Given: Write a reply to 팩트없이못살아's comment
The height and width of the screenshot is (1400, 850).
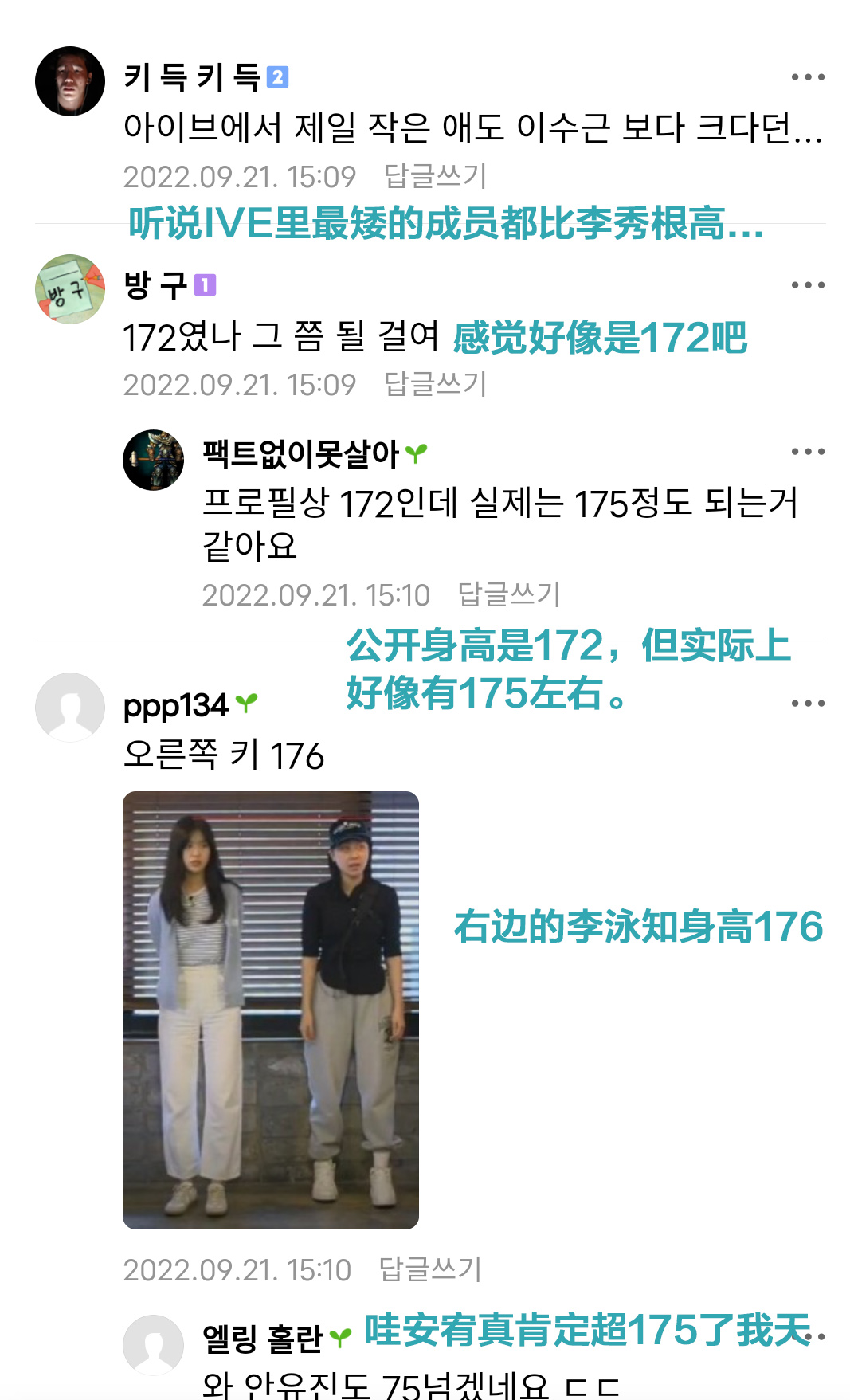Looking at the screenshot, I should pyautogui.click(x=509, y=594).
